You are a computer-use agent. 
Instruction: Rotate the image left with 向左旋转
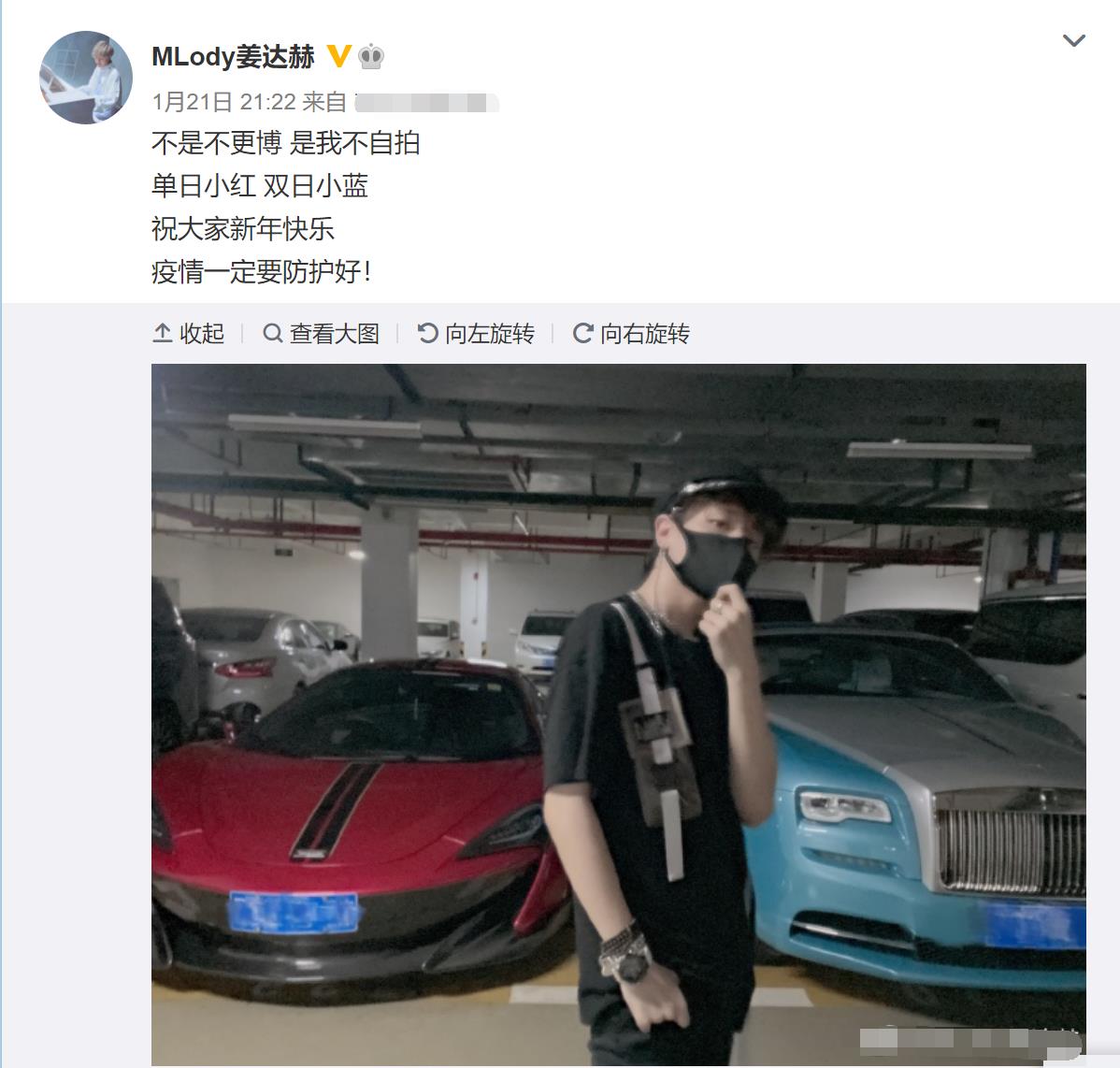point(476,334)
